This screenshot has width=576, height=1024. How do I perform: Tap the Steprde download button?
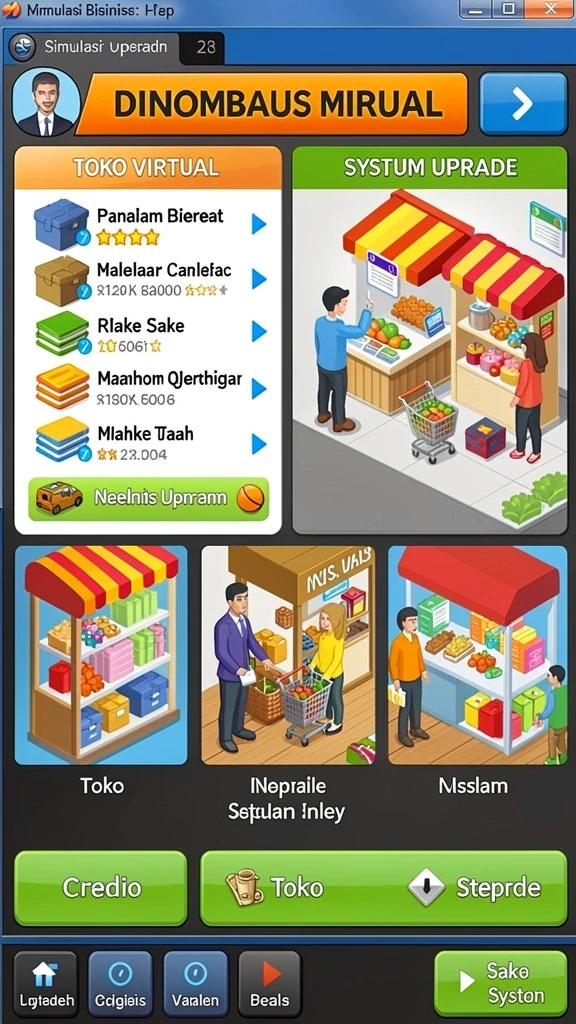tap(475, 888)
